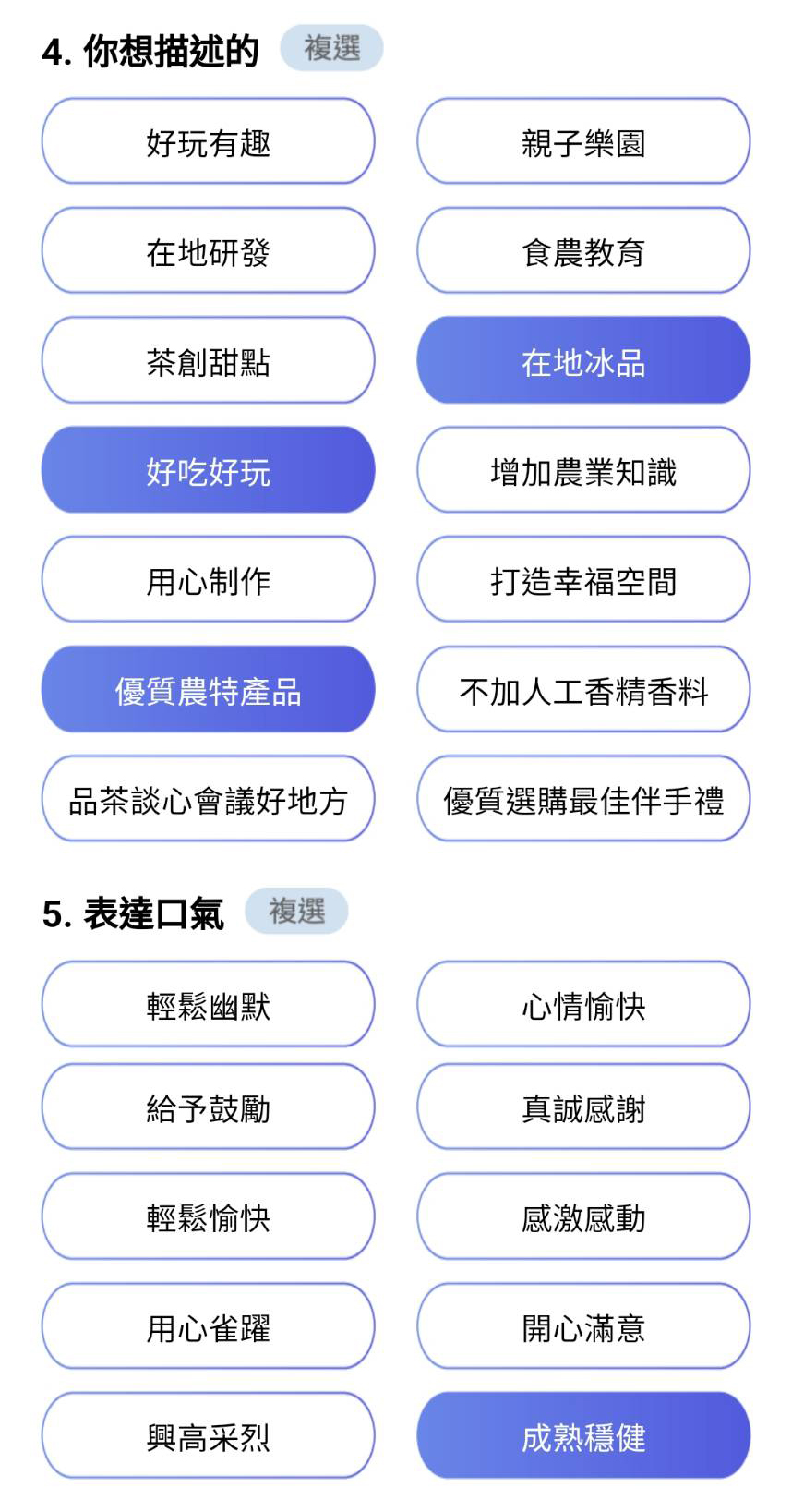Deselect the 成熟穩健 tone
Viewport: 792px width, 1512px height.
pos(583,1436)
